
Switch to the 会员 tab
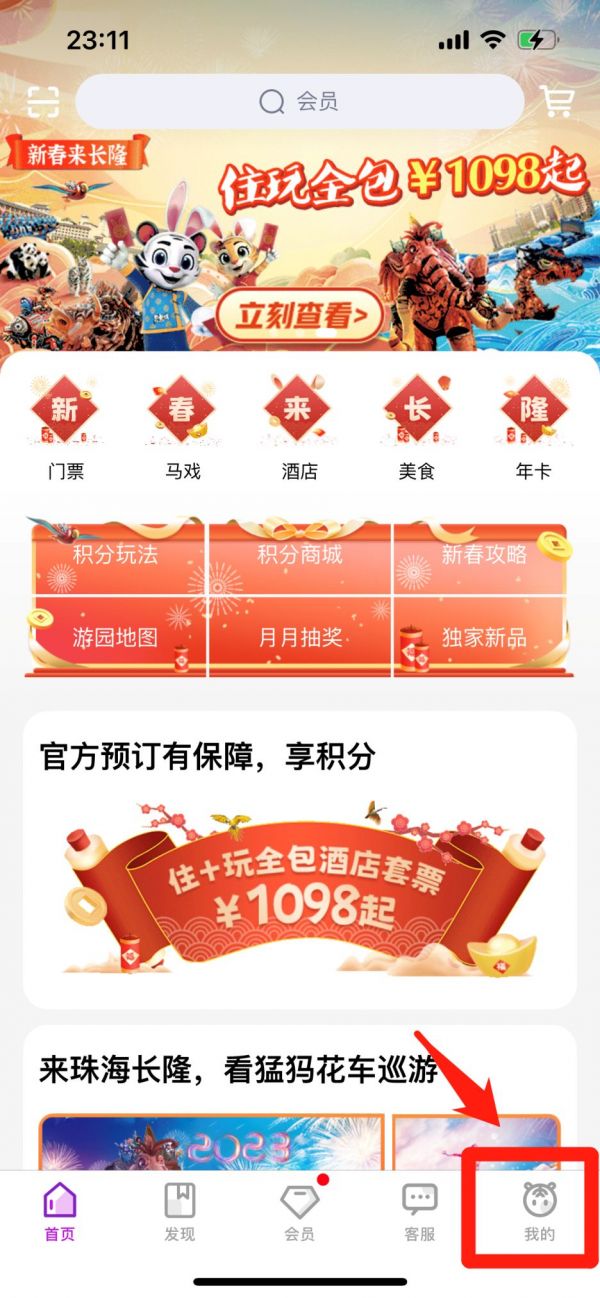[x=299, y=1212]
